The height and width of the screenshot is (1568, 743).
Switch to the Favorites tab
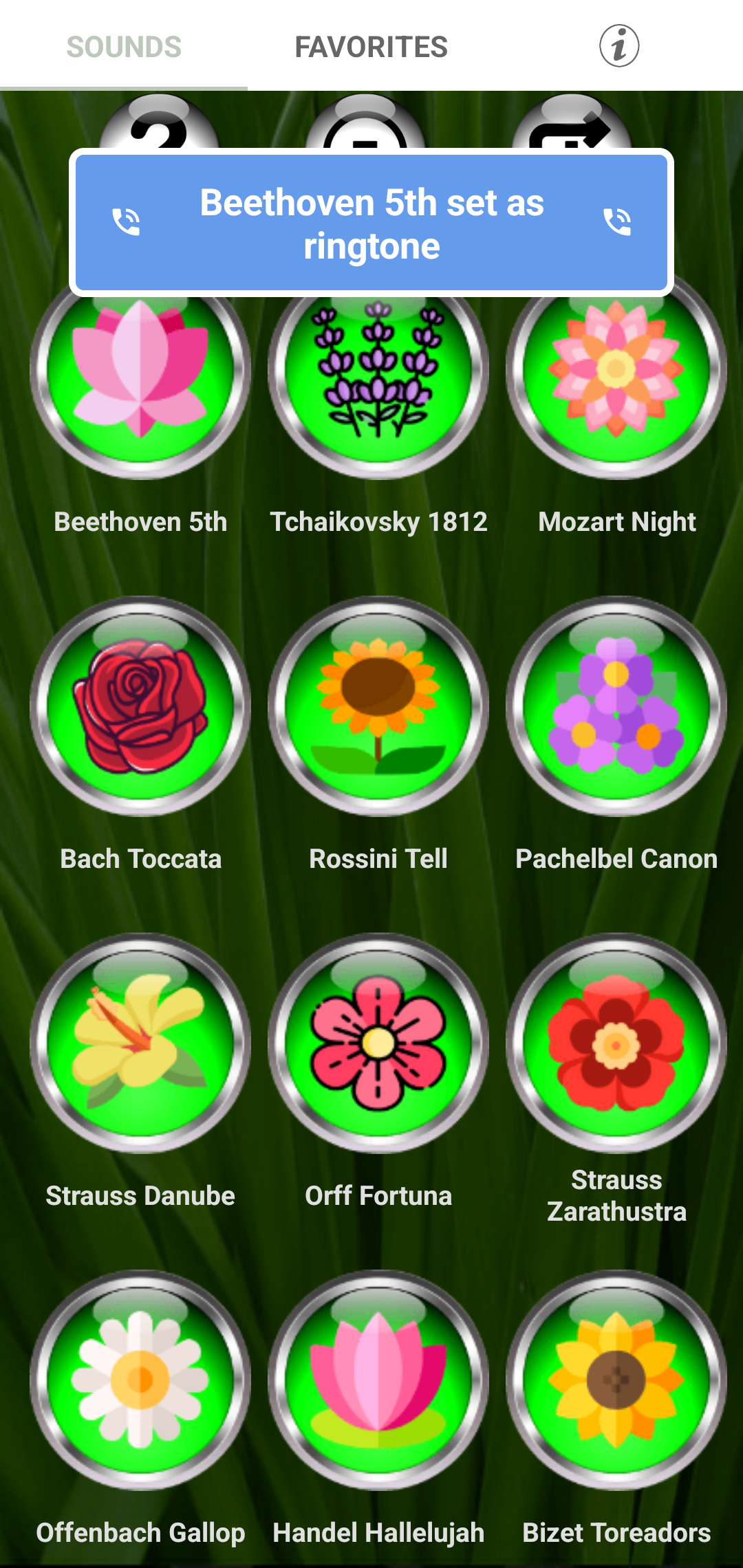(x=371, y=47)
